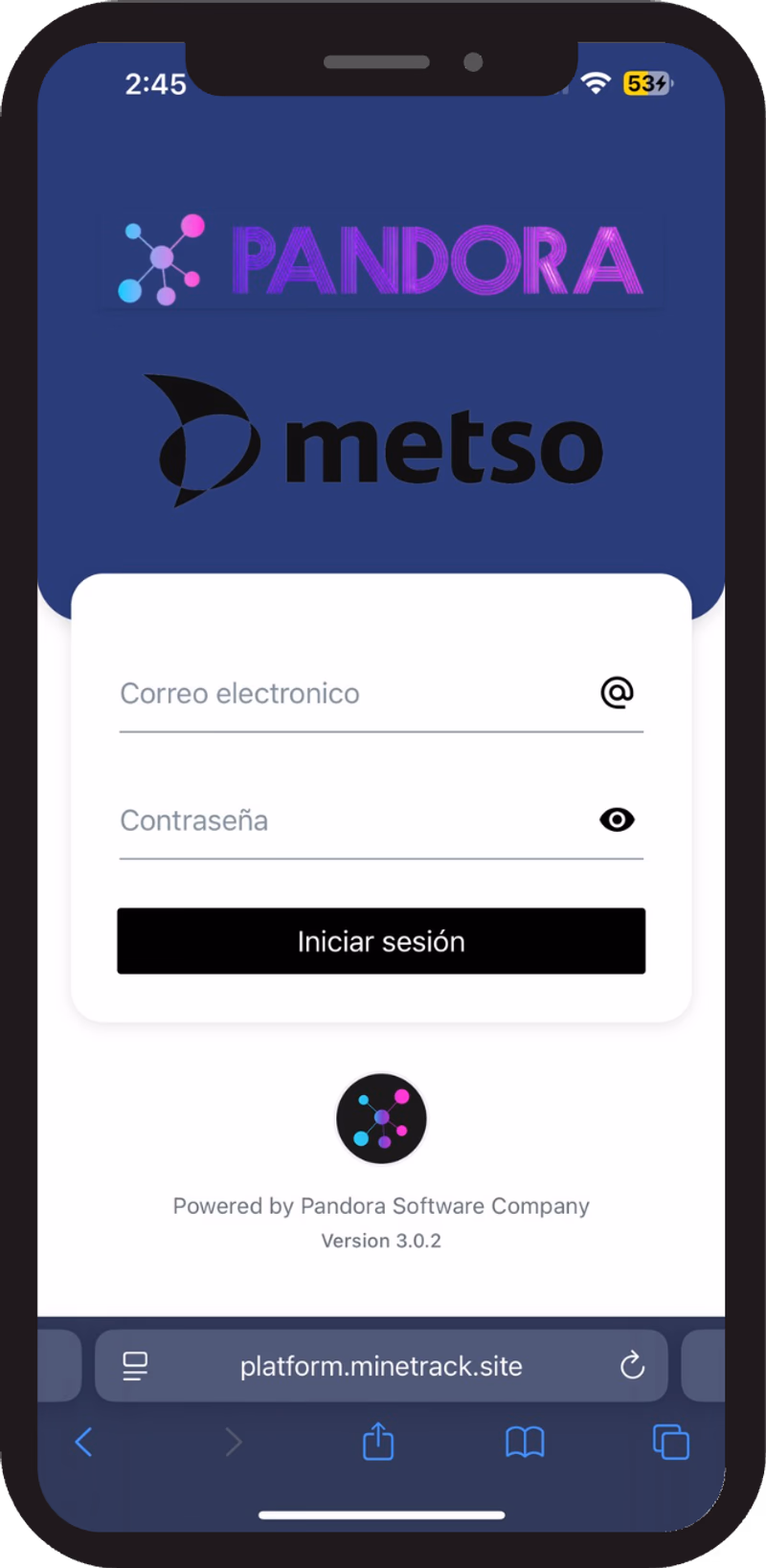
Task: Tap the @ icon in email field
Action: coord(619,693)
